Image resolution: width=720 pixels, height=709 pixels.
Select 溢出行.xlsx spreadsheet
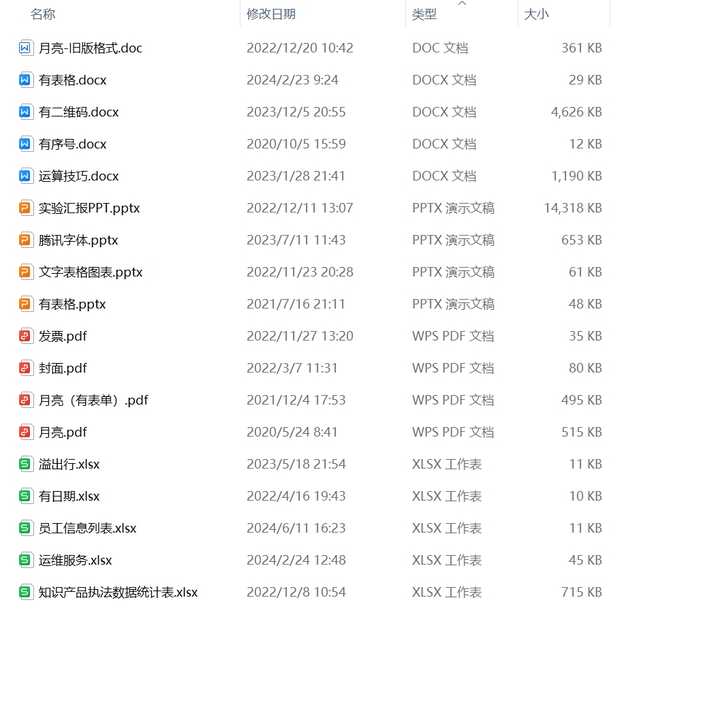coord(69,464)
